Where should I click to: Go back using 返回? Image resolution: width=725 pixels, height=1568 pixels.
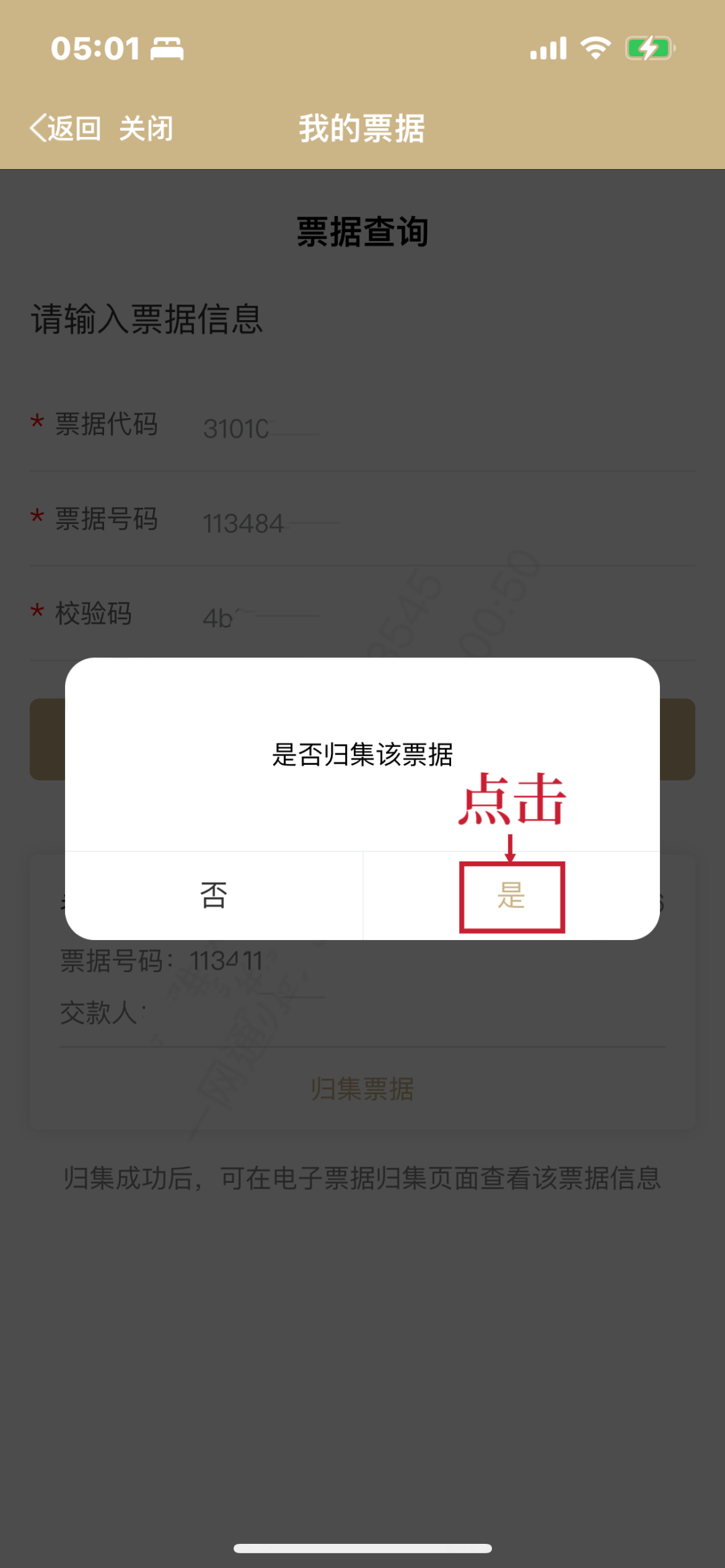click(65, 128)
